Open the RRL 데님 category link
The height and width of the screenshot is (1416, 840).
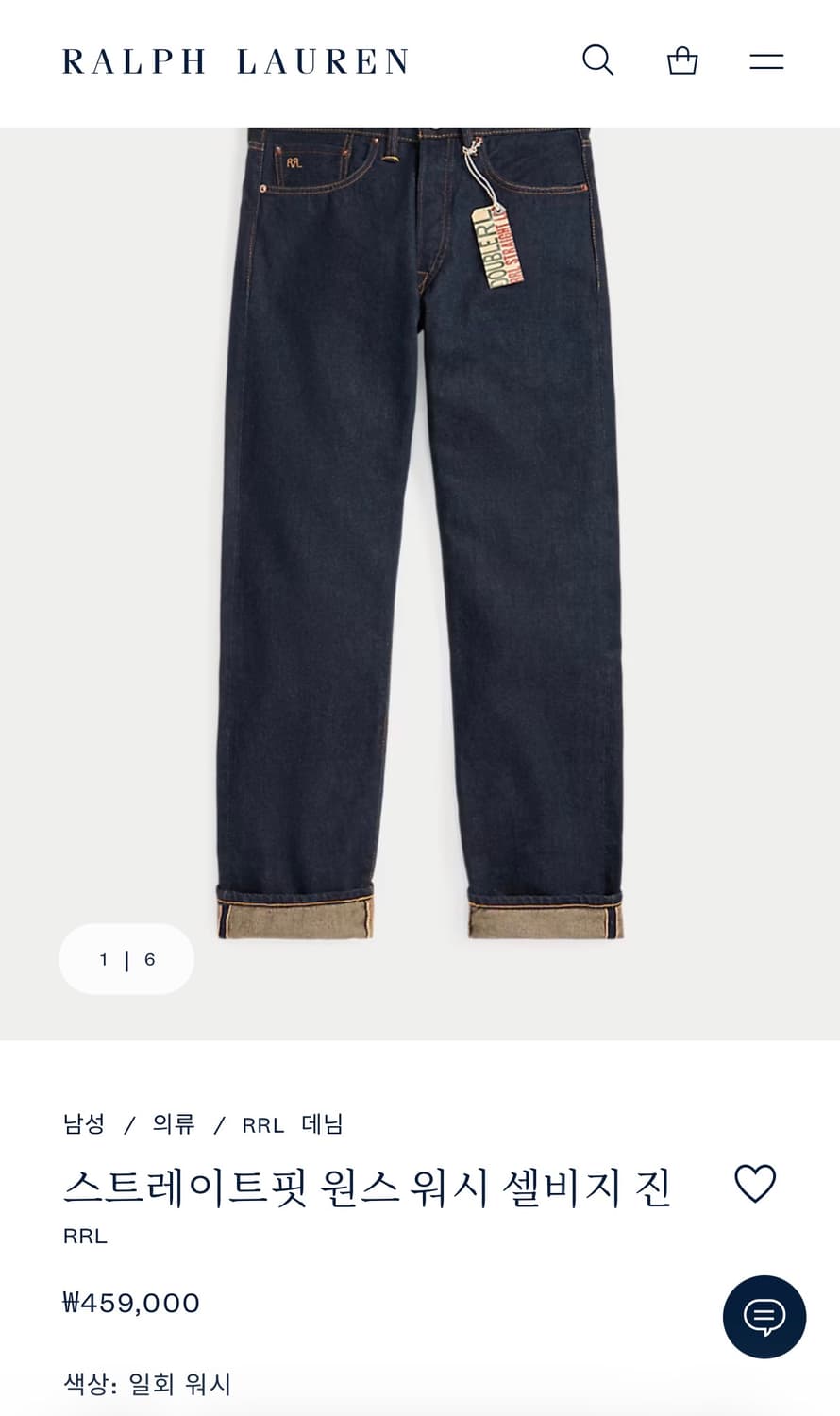(x=293, y=1124)
